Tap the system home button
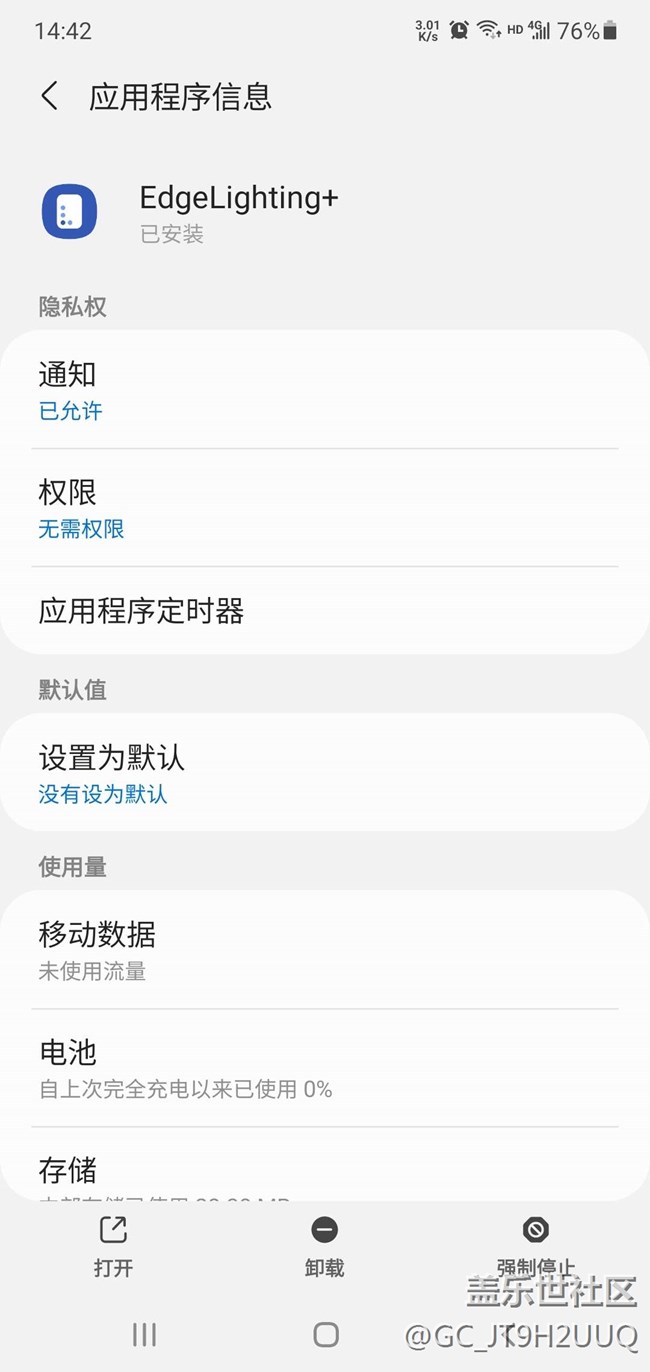 click(x=326, y=1334)
